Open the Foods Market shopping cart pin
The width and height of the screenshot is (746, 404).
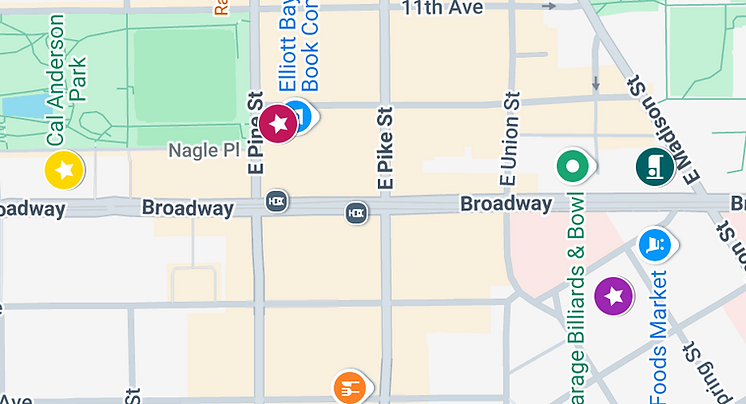pyautogui.click(x=655, y=243)
